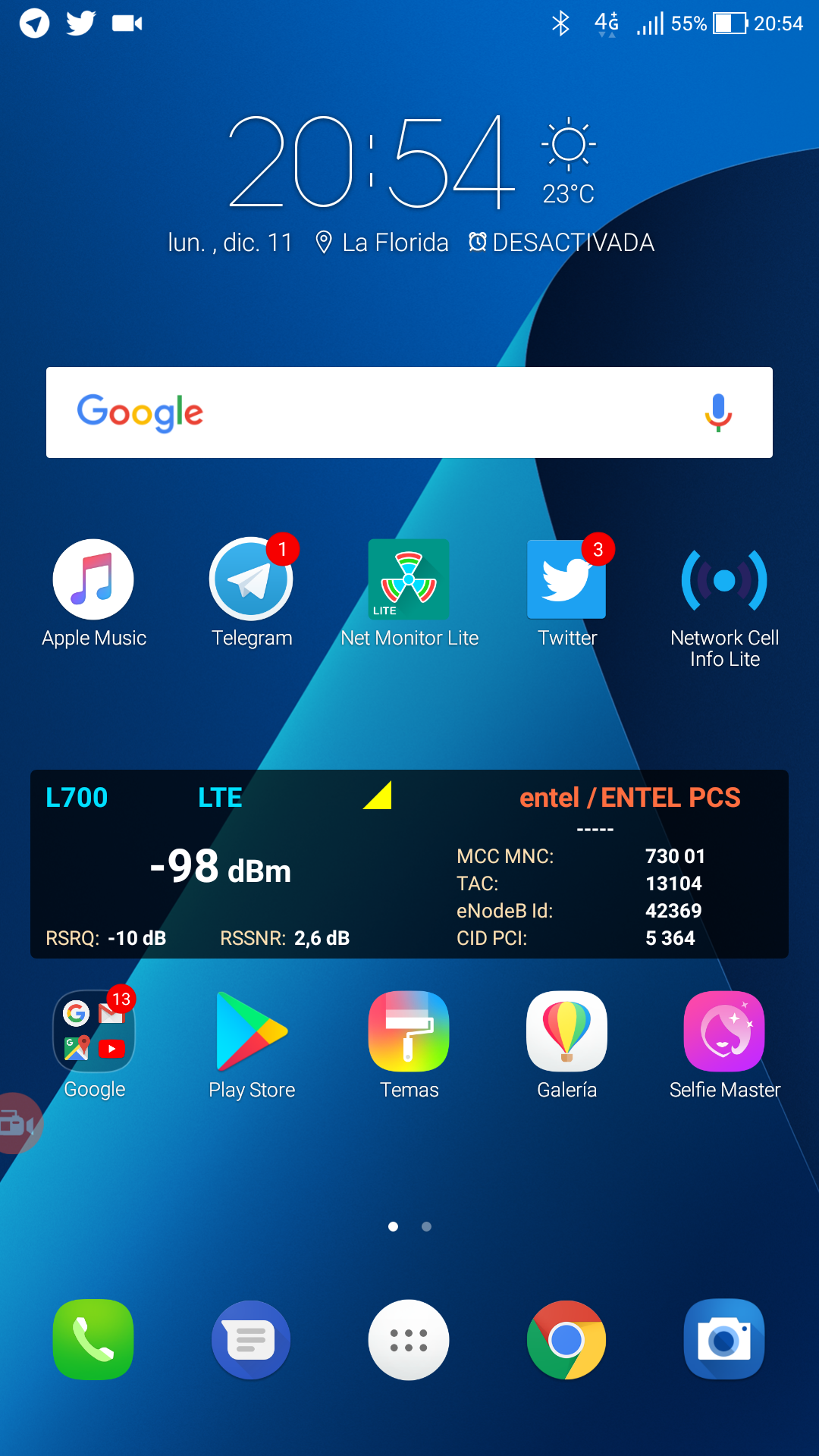This screenshot has height=1456, width=819.
Task: Open the Galería app
Action: [x=566, y=1032]
